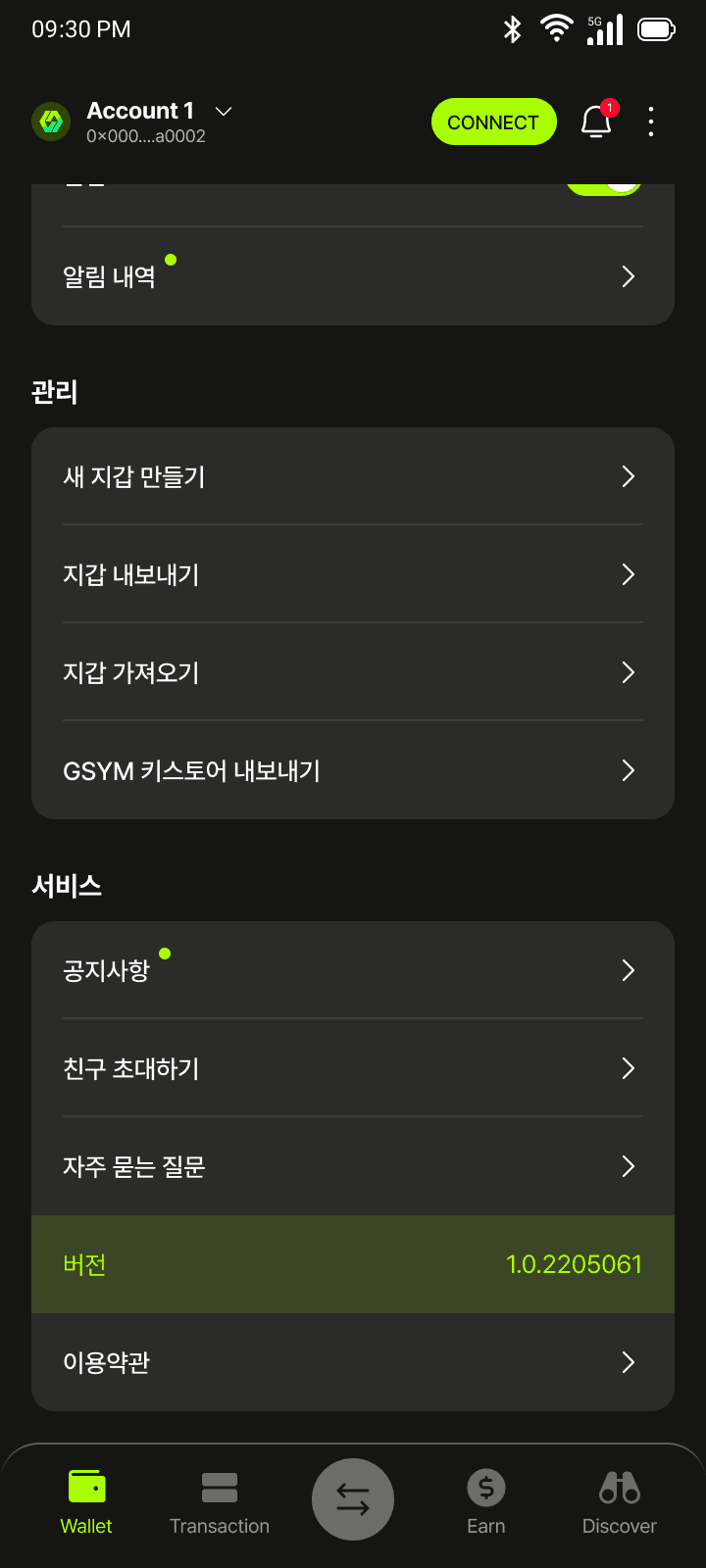Switch to the Transaction tab
The height and width of the screenshot is (1568, 706).
point(220,1501)
